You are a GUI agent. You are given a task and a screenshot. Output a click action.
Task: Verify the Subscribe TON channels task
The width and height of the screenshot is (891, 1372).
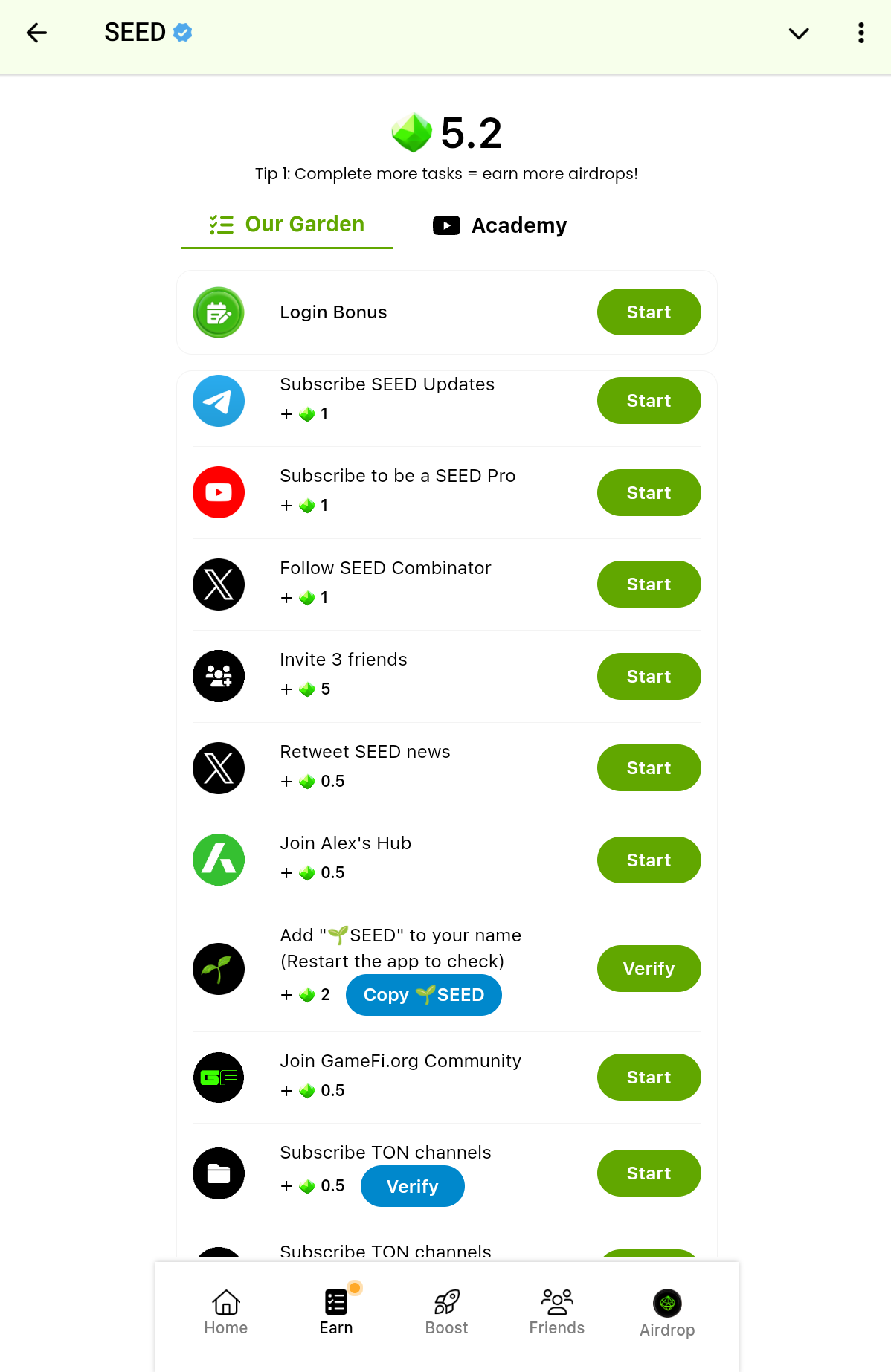click(x=412, y=1186)
